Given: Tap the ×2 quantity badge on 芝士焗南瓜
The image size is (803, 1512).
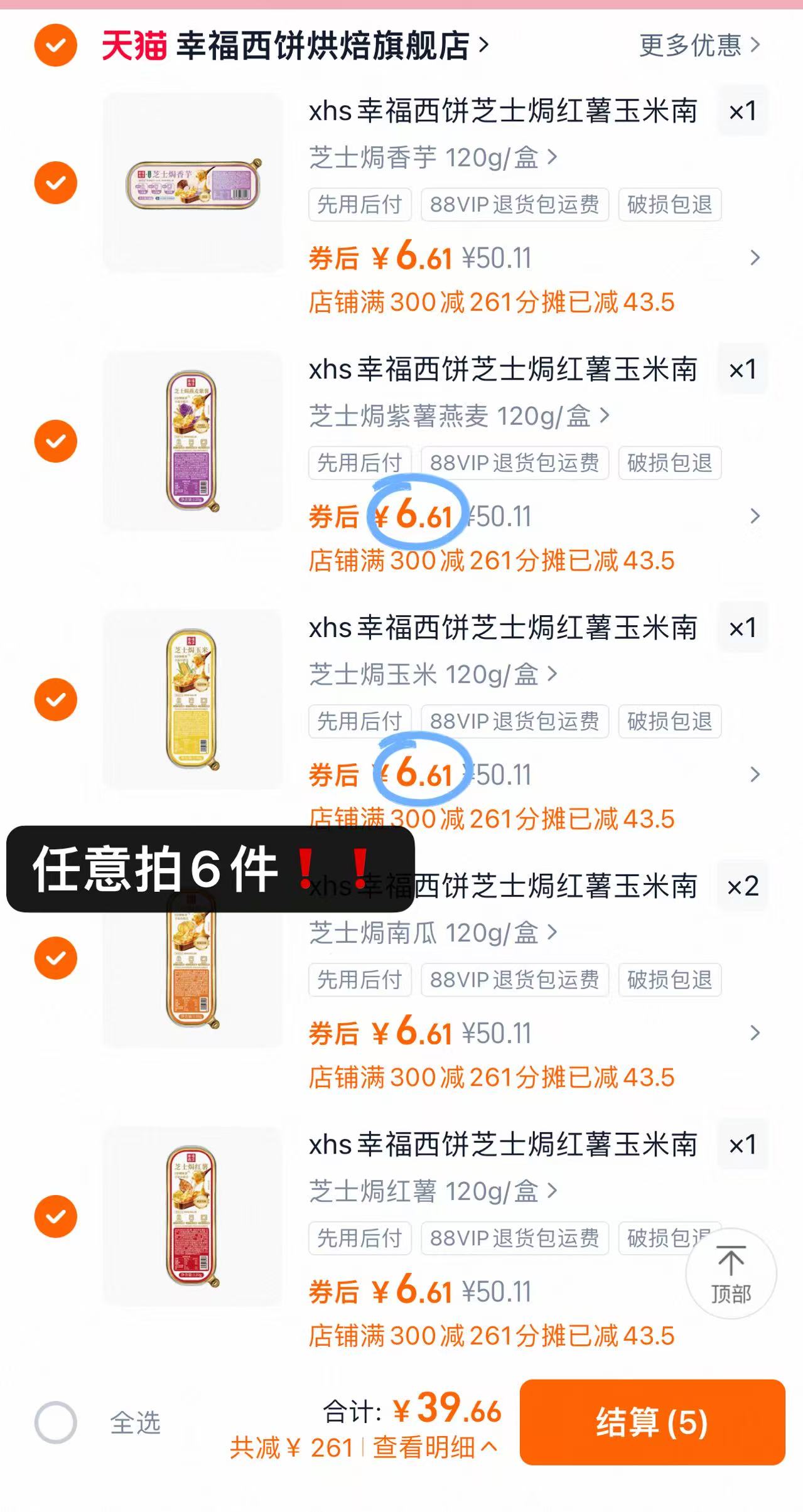Looking at the screenshot, I should pos(742,887).
